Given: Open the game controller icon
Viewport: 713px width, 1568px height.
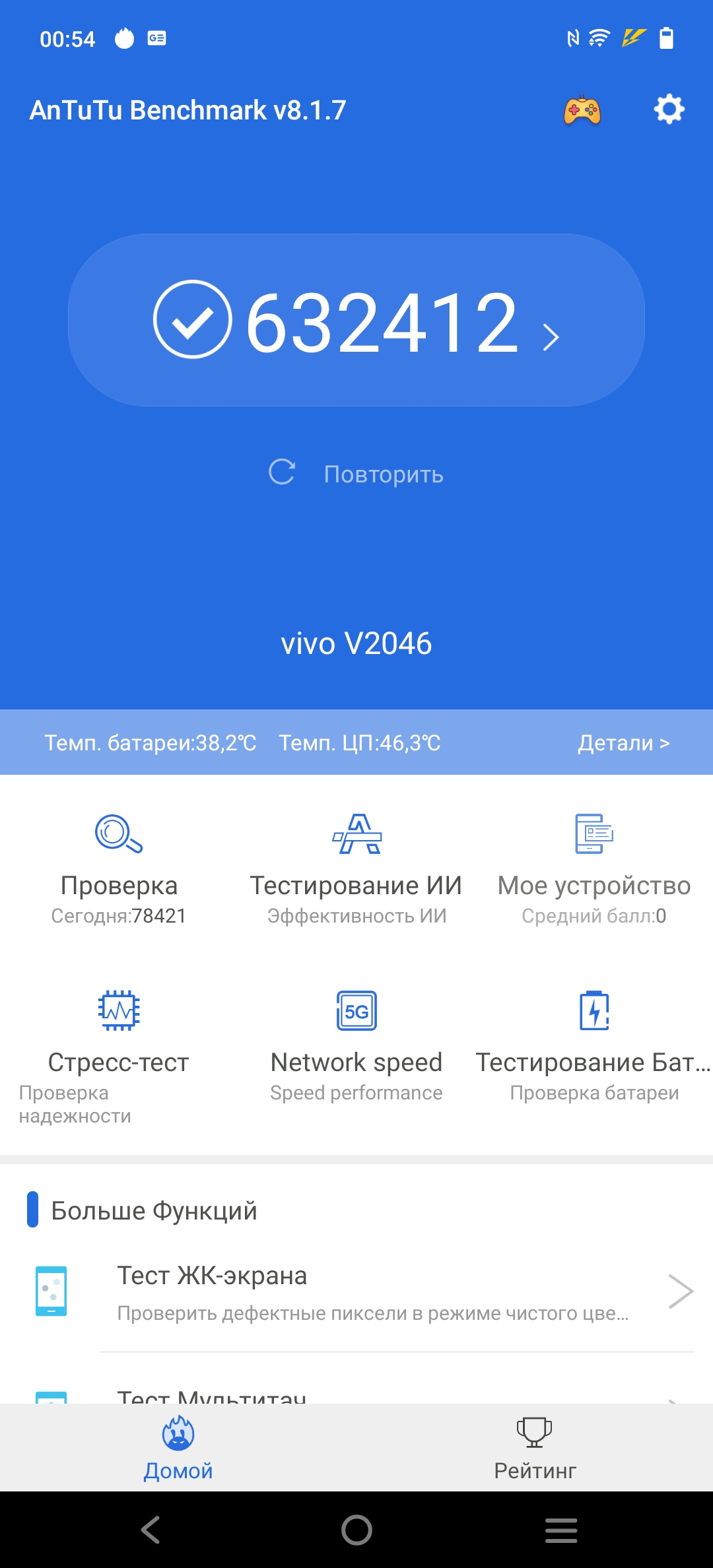Looking at the screenshot, I should point(582,110).
